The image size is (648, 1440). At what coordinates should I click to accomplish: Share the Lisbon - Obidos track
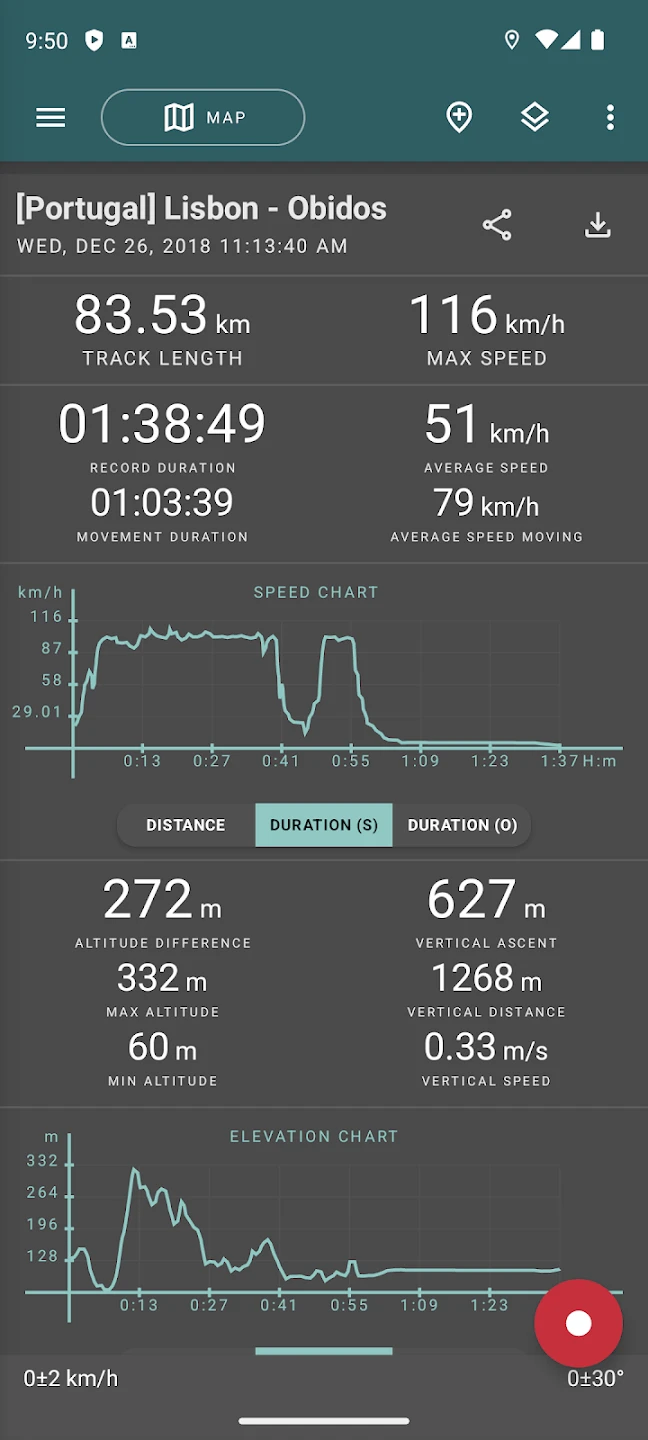point(497,225)
